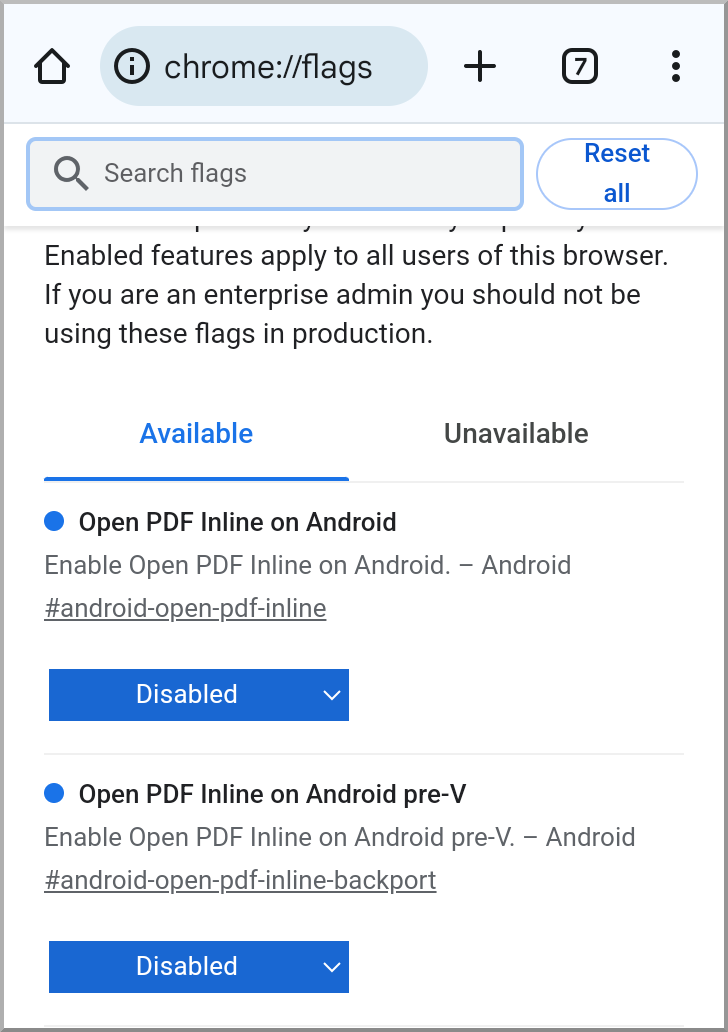The image size is (728, 1032).
Task: Expand dropdown for Open PDF Inline pre-V
Action: (199, 967)
